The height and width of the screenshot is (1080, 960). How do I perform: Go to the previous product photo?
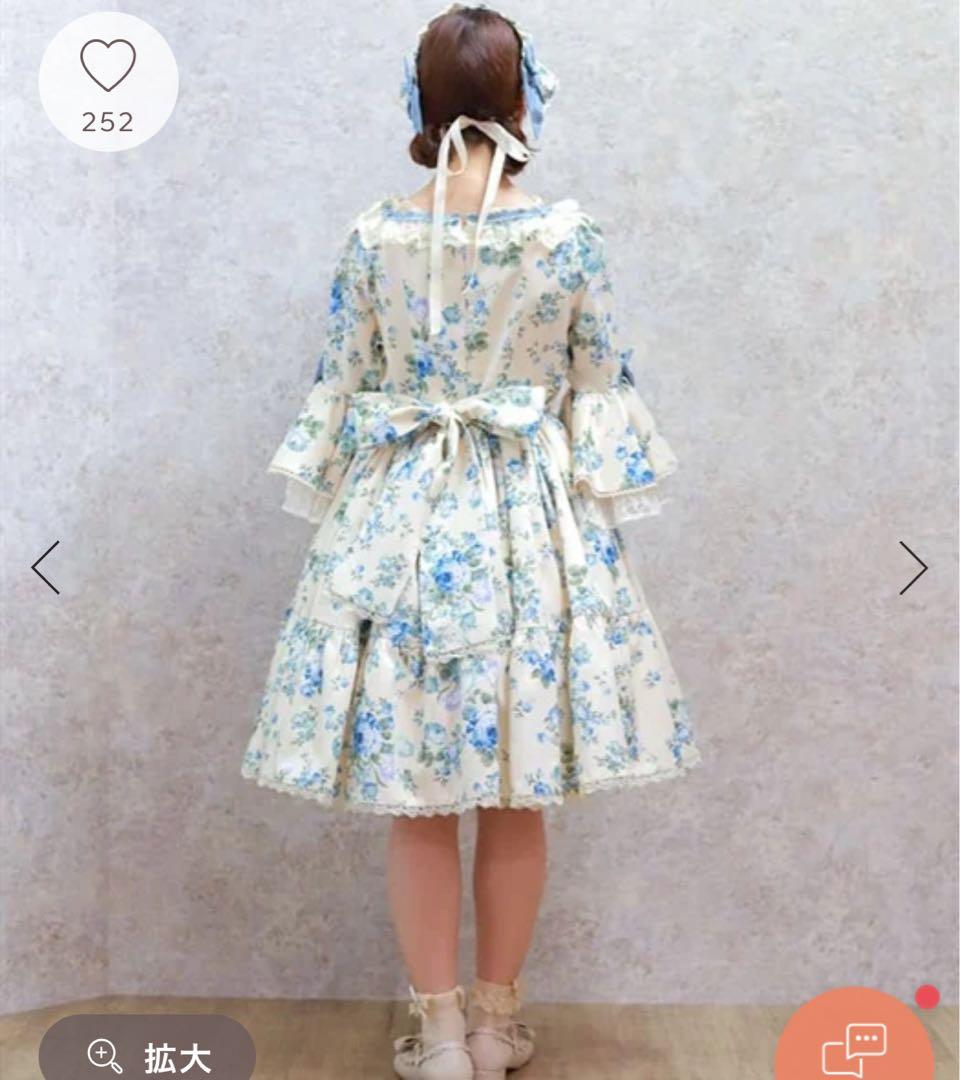tap(46, 567)
